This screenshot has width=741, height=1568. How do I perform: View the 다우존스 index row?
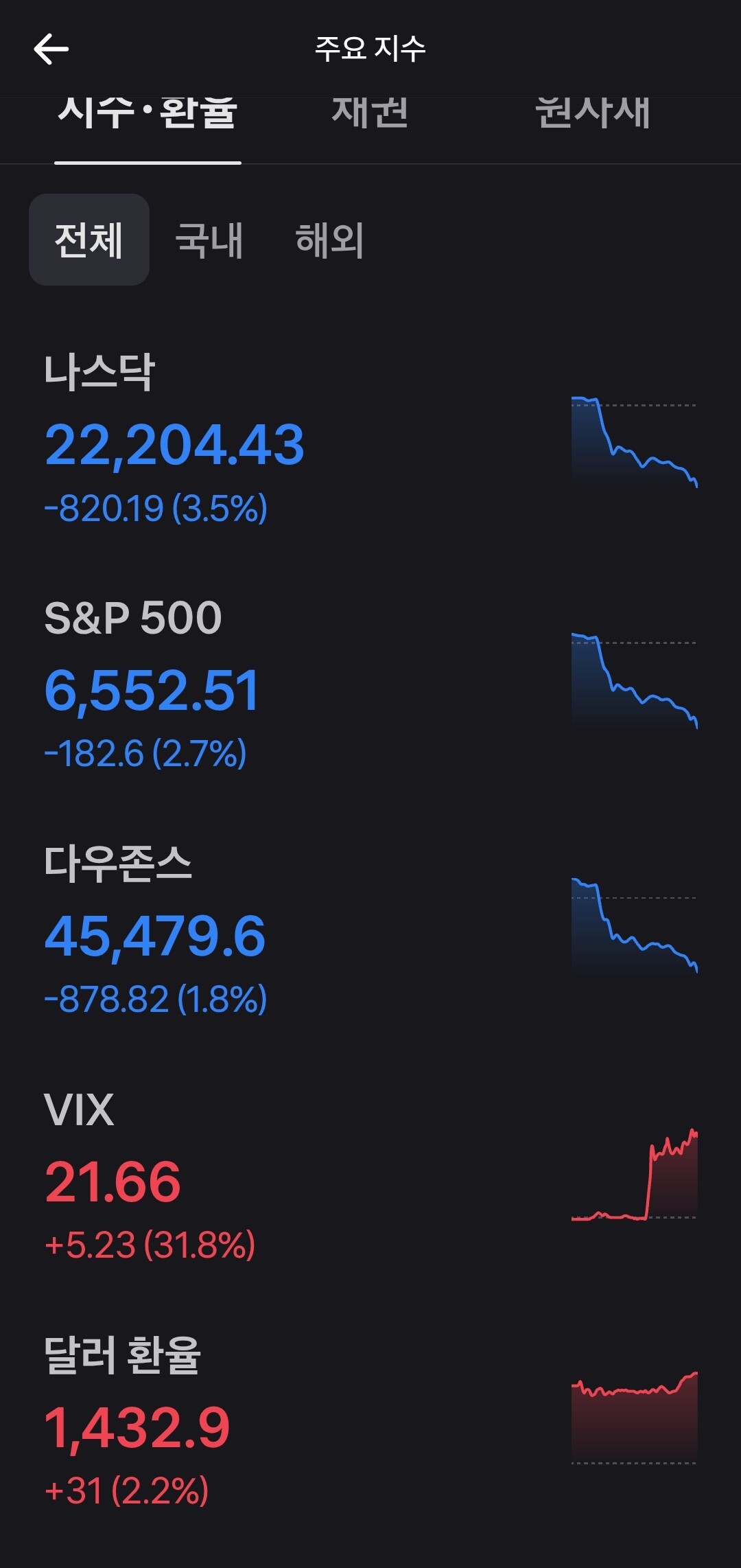click(x=370, y=930)
